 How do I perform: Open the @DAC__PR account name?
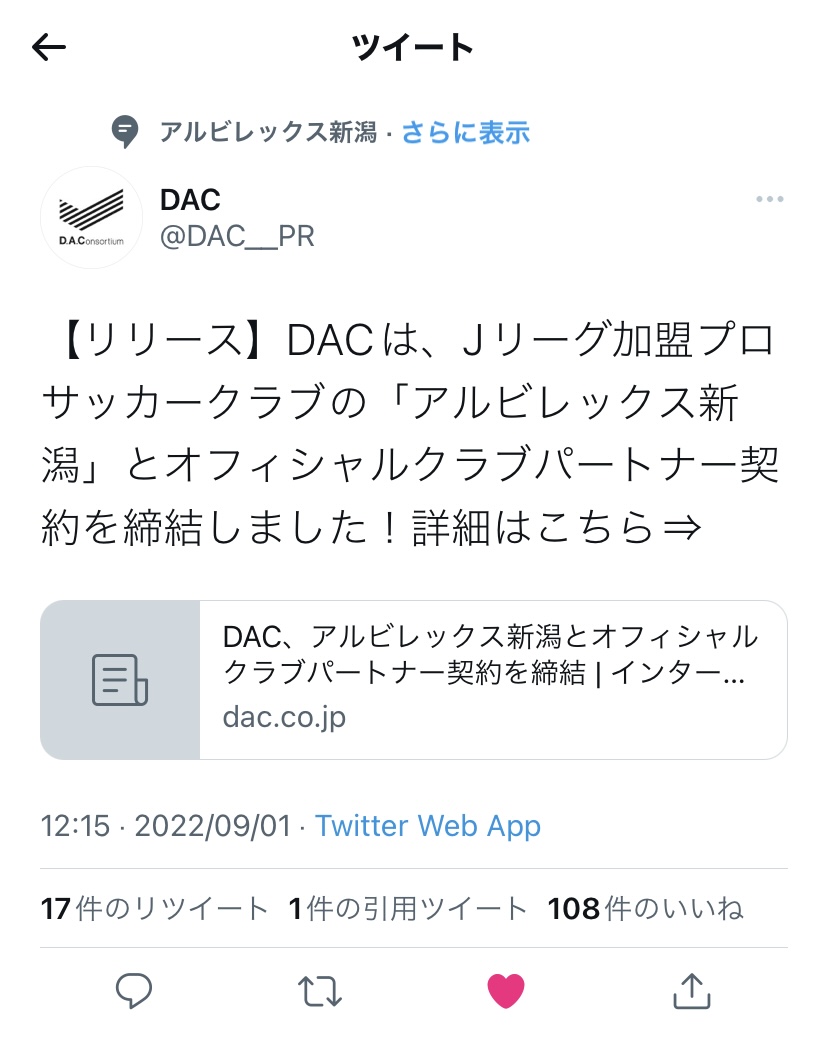click(x=237, y=236)
